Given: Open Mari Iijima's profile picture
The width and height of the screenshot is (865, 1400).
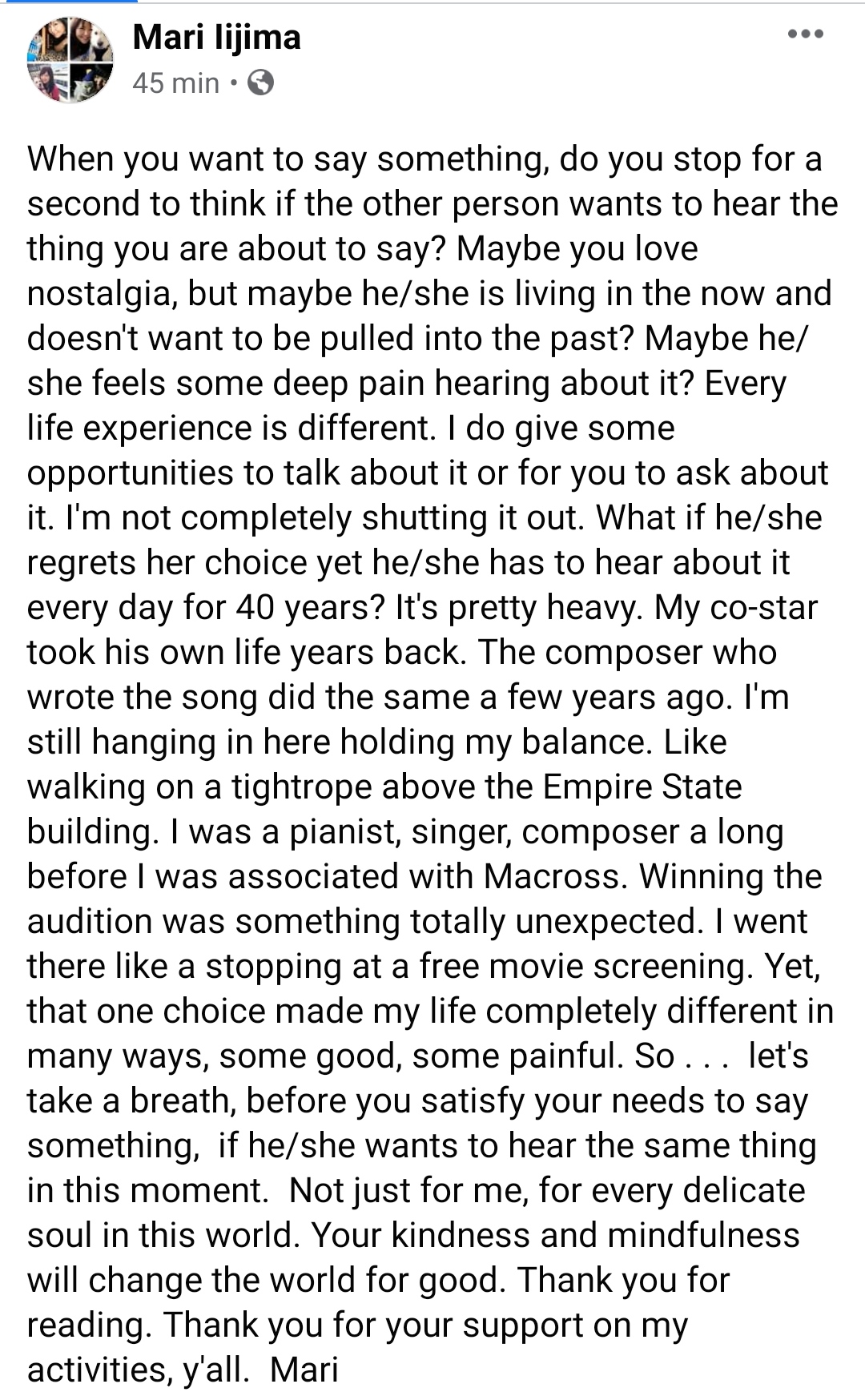Looking at the screenshot, I should click(x=70, y=60).
